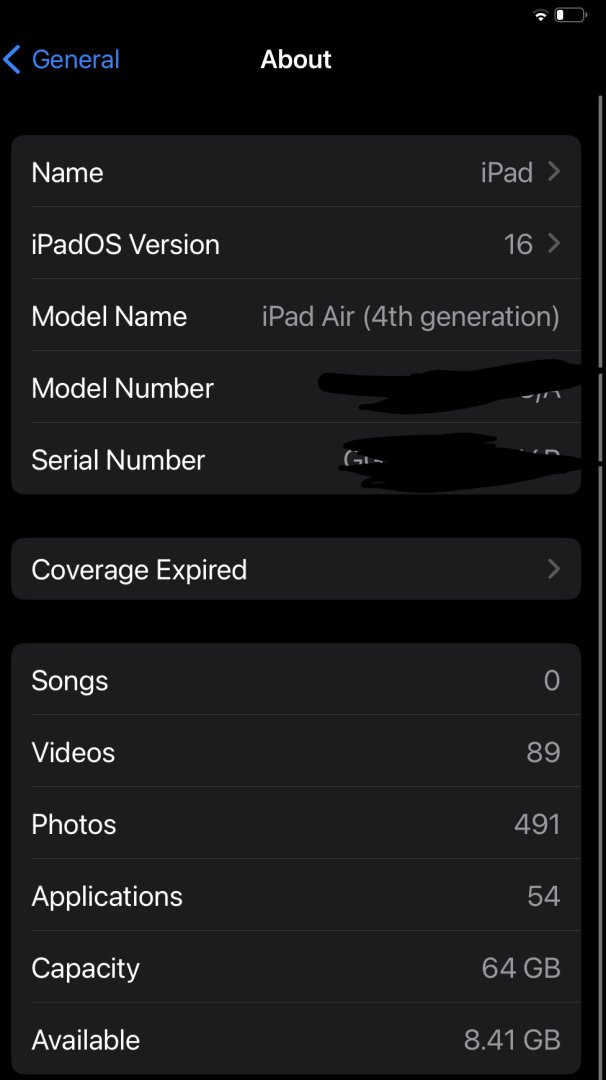Go back to General settings
The height and width of the screenshot is (1080, 606).
[x=62, y=60]
